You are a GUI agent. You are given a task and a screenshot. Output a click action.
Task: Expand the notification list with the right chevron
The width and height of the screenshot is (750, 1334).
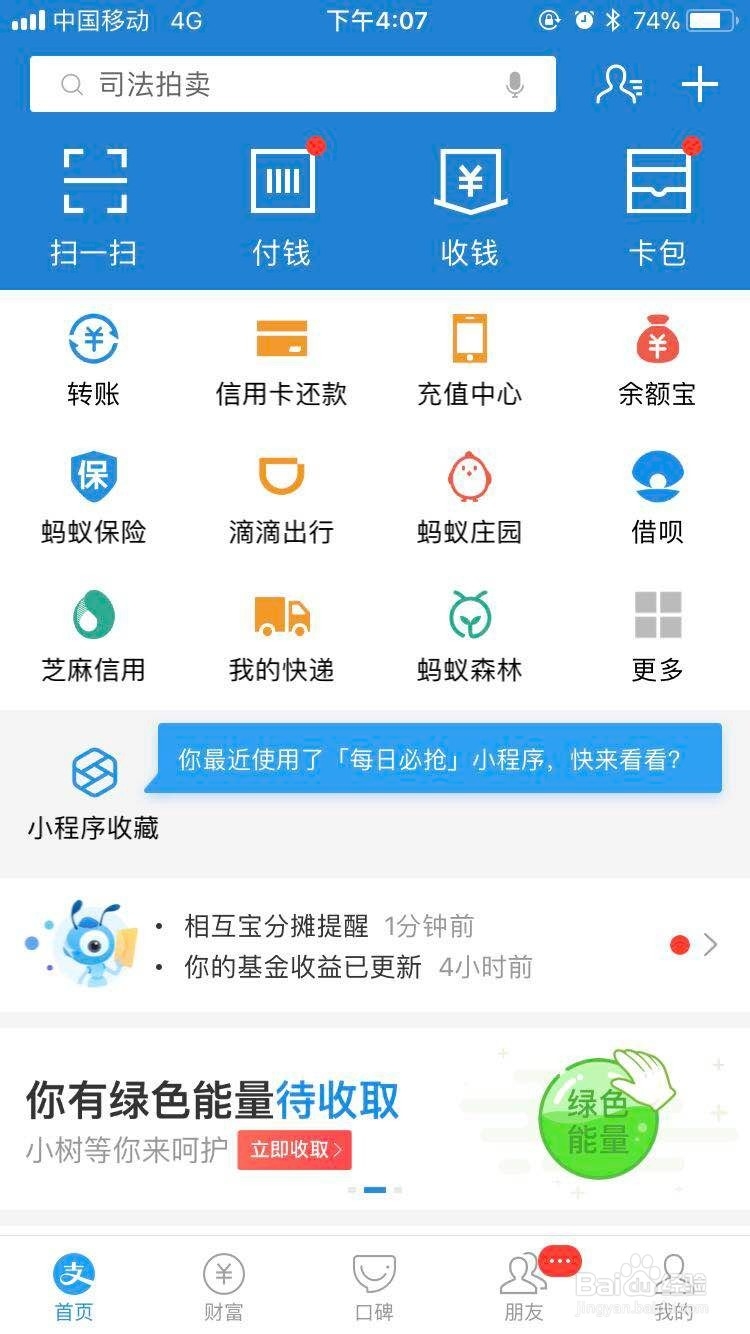[712, 943]
